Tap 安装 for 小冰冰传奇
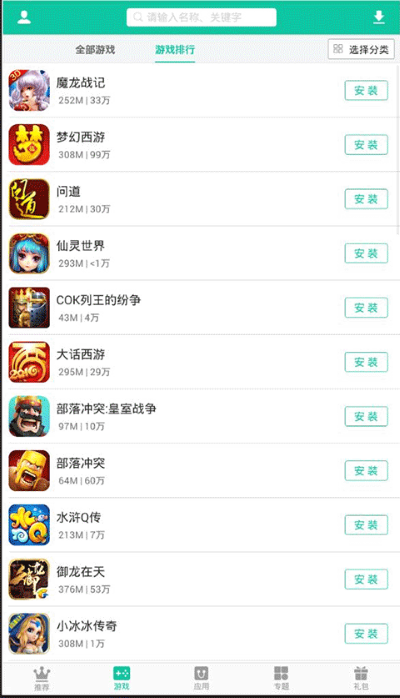The width and height of the screenshot is (400, 698). tap(366, 633)
